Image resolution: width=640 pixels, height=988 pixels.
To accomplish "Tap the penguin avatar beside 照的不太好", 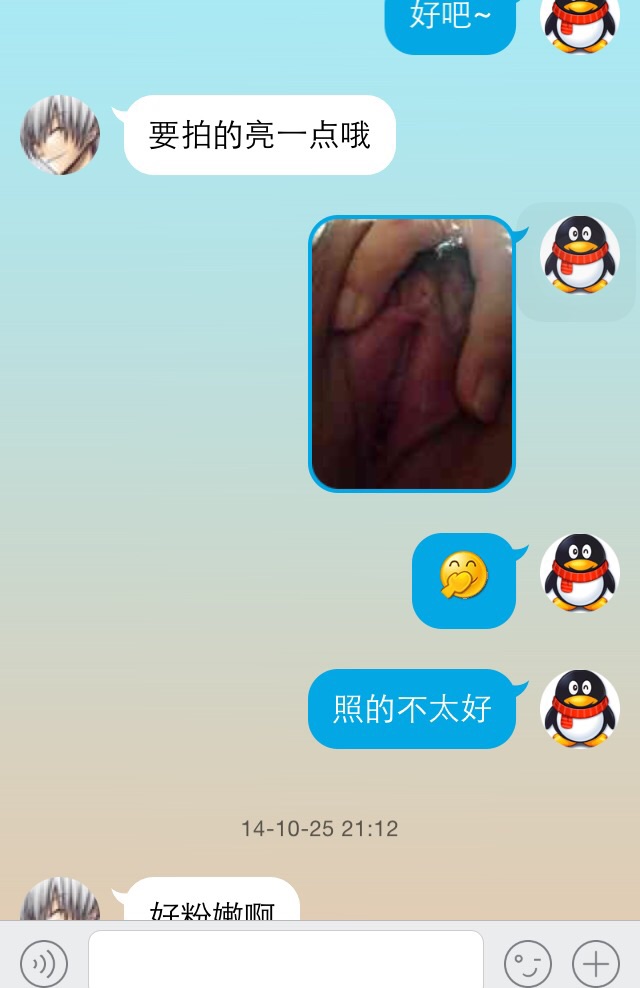I will coord(580,709).
